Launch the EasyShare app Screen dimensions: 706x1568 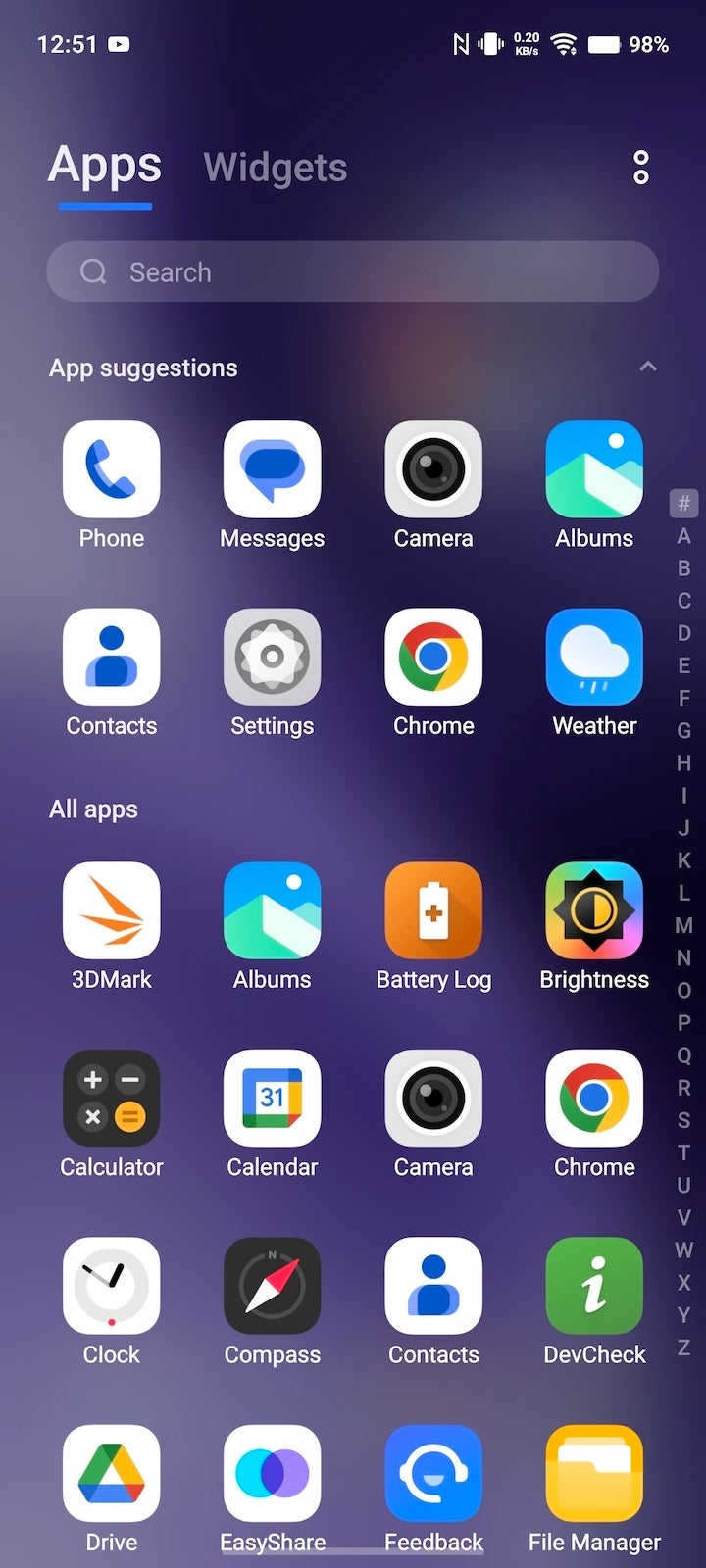pos(273,1474)
